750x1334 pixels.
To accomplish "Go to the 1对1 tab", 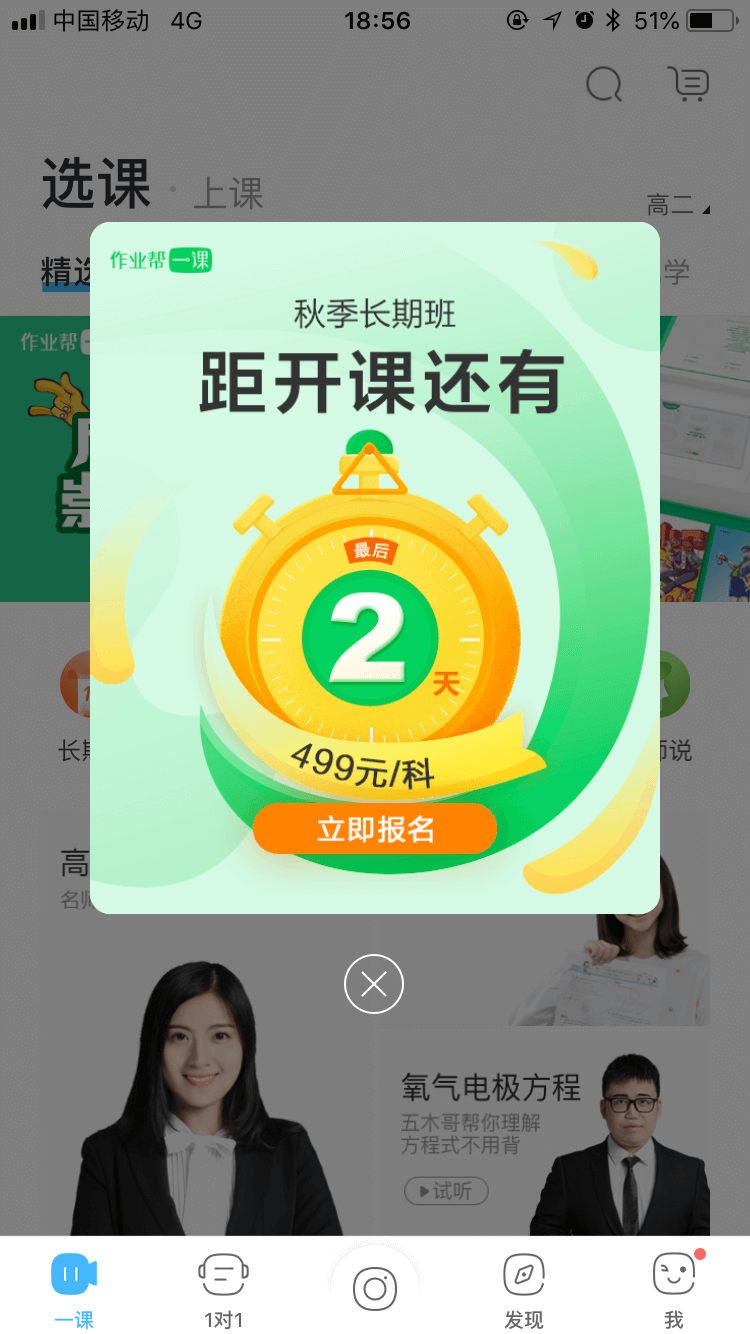I will coord(224,1289).
